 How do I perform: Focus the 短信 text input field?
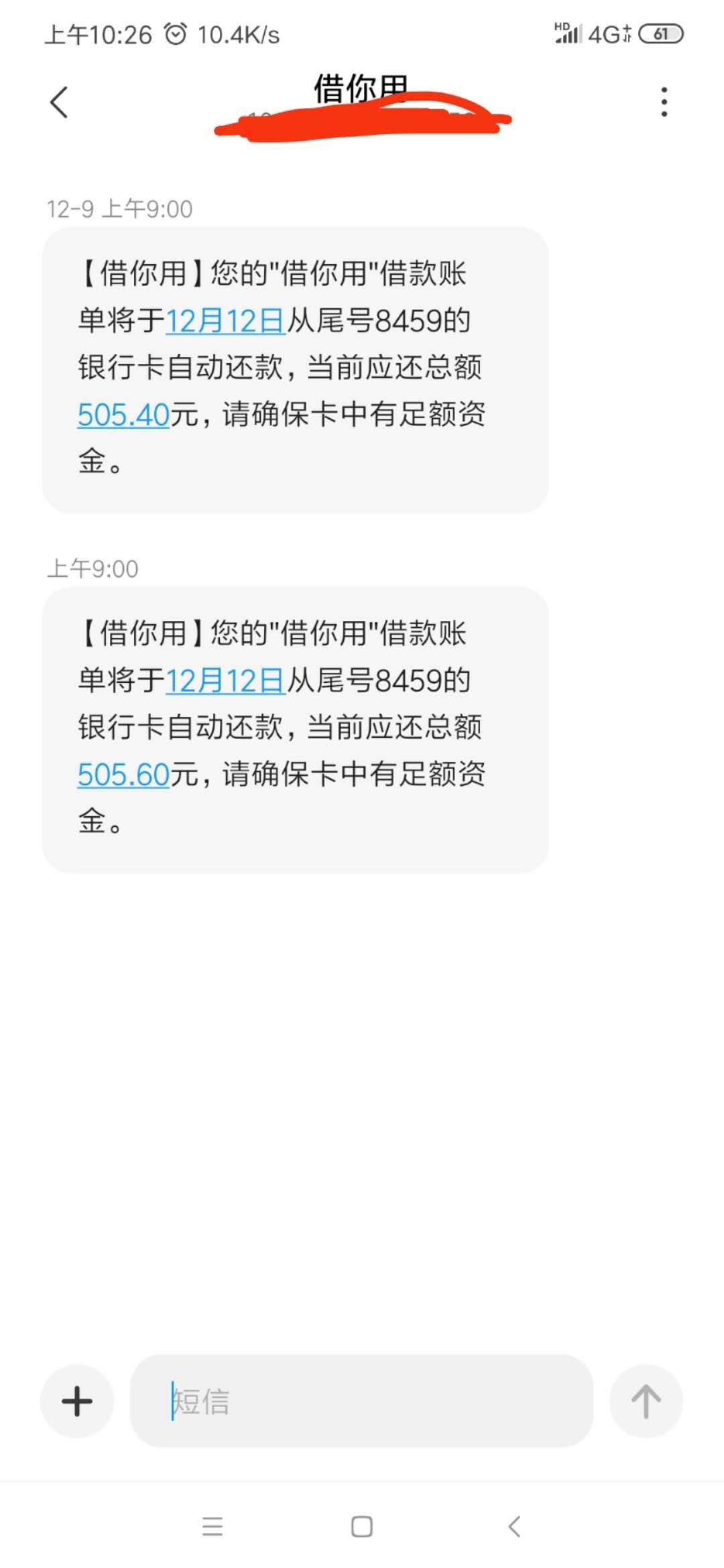(362, 1401)
